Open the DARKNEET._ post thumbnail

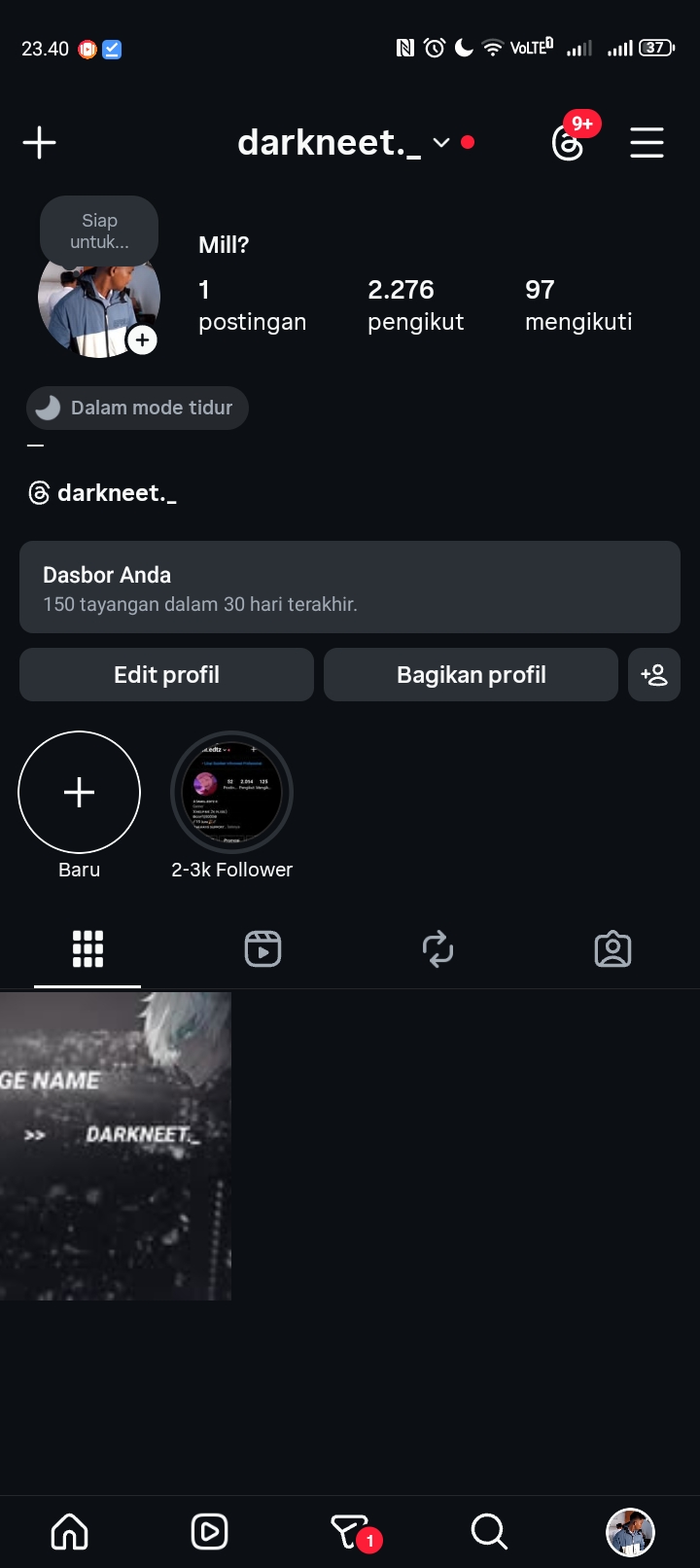click(x=116, y=1146)
